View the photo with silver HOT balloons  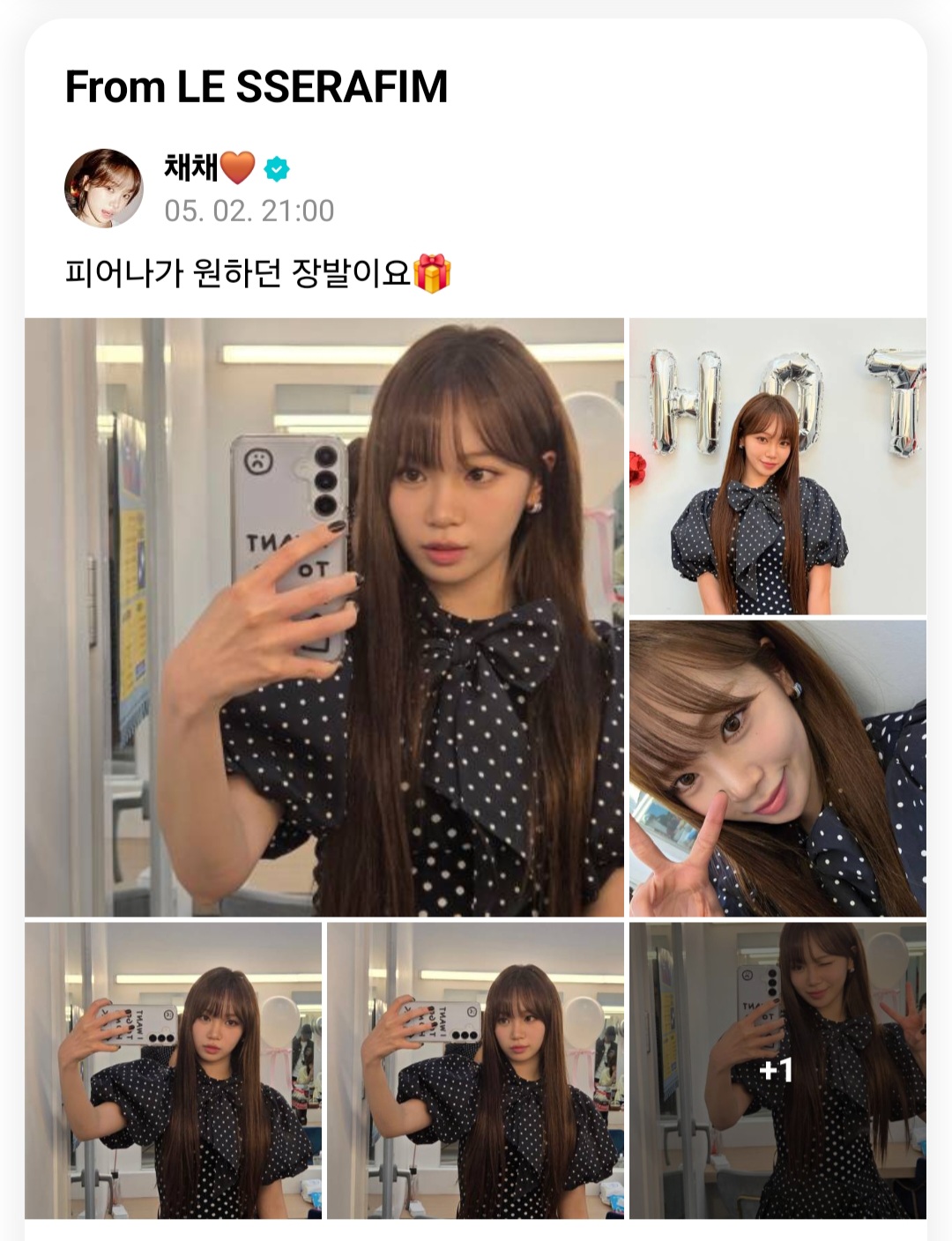pos(777,466)
